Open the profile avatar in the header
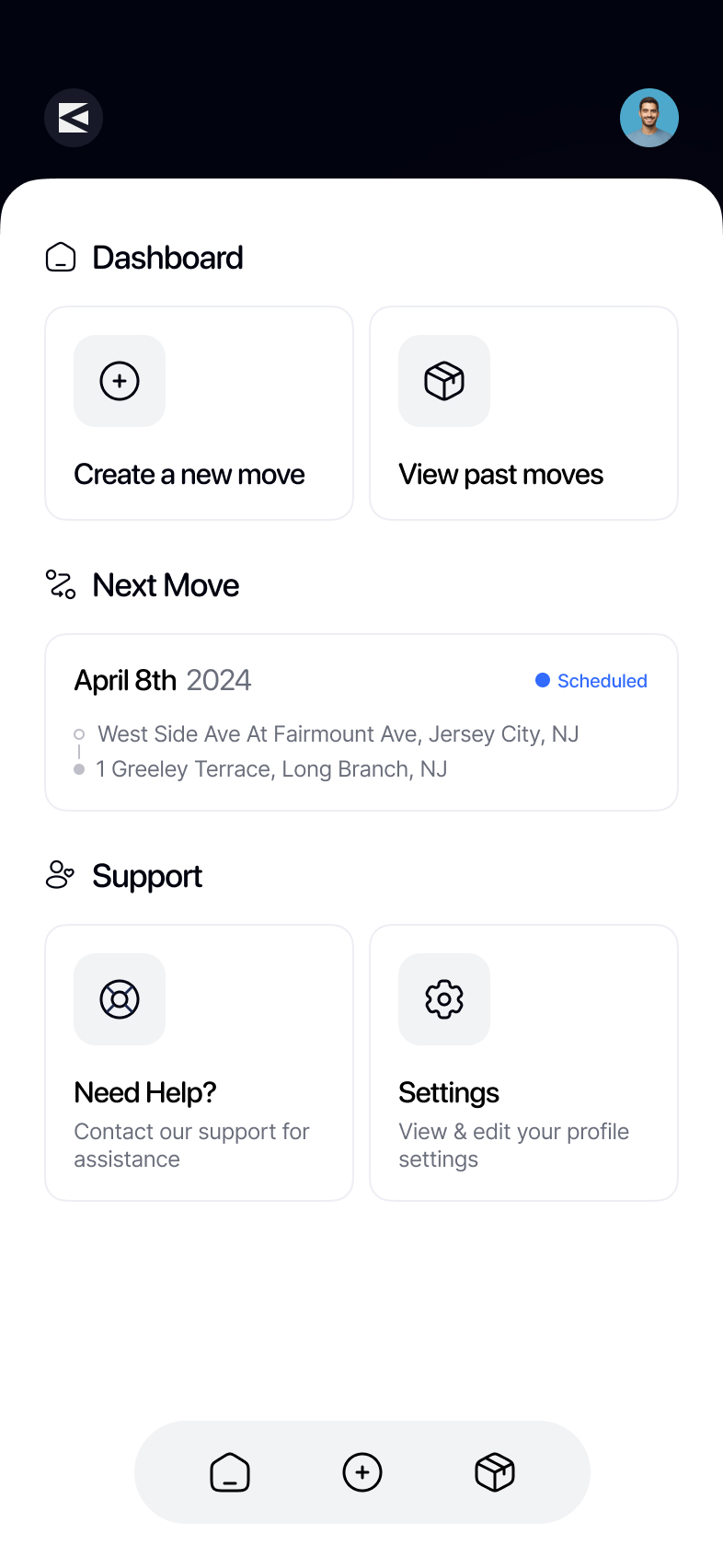This screenshot has height=1568, width=723. [x=649, y=118]
